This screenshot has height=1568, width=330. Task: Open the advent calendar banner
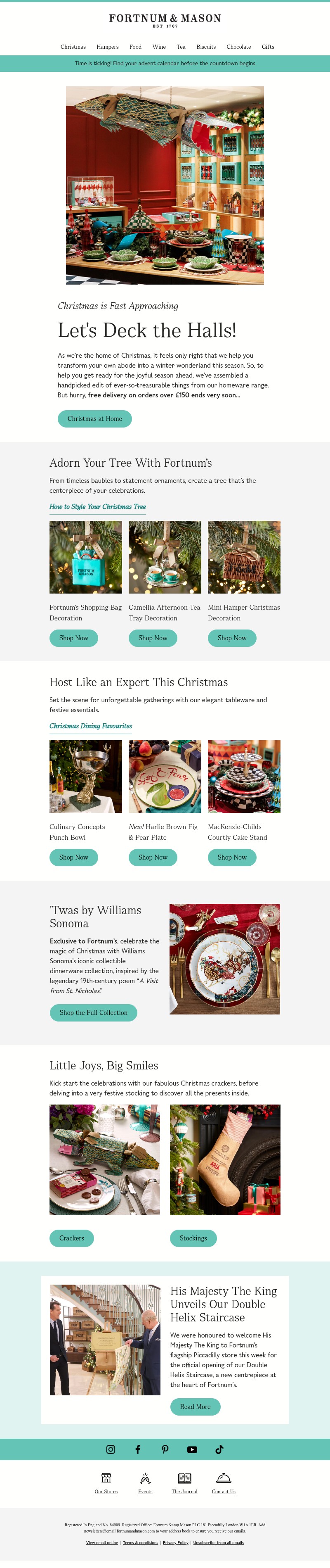pyautogui.click(x=165, y=63)
